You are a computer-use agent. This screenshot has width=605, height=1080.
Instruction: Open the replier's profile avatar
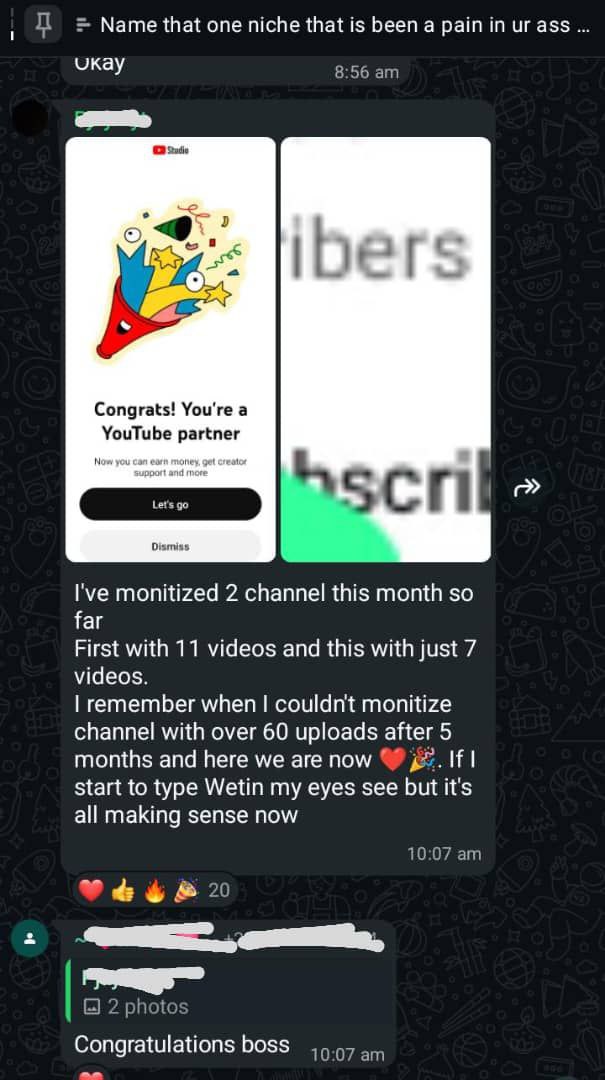point(30,939)
